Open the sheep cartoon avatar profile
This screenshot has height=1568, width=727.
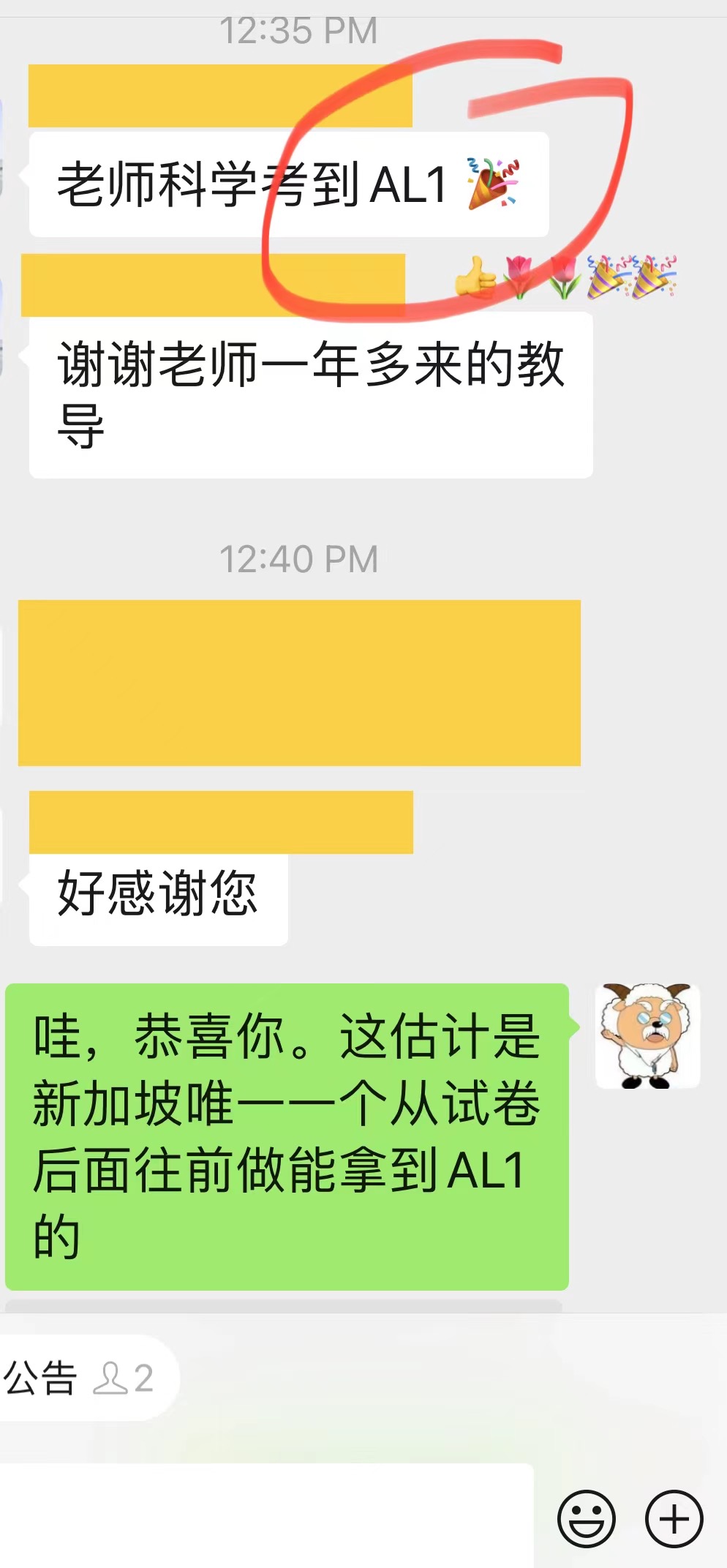[x=647, y=1036]
